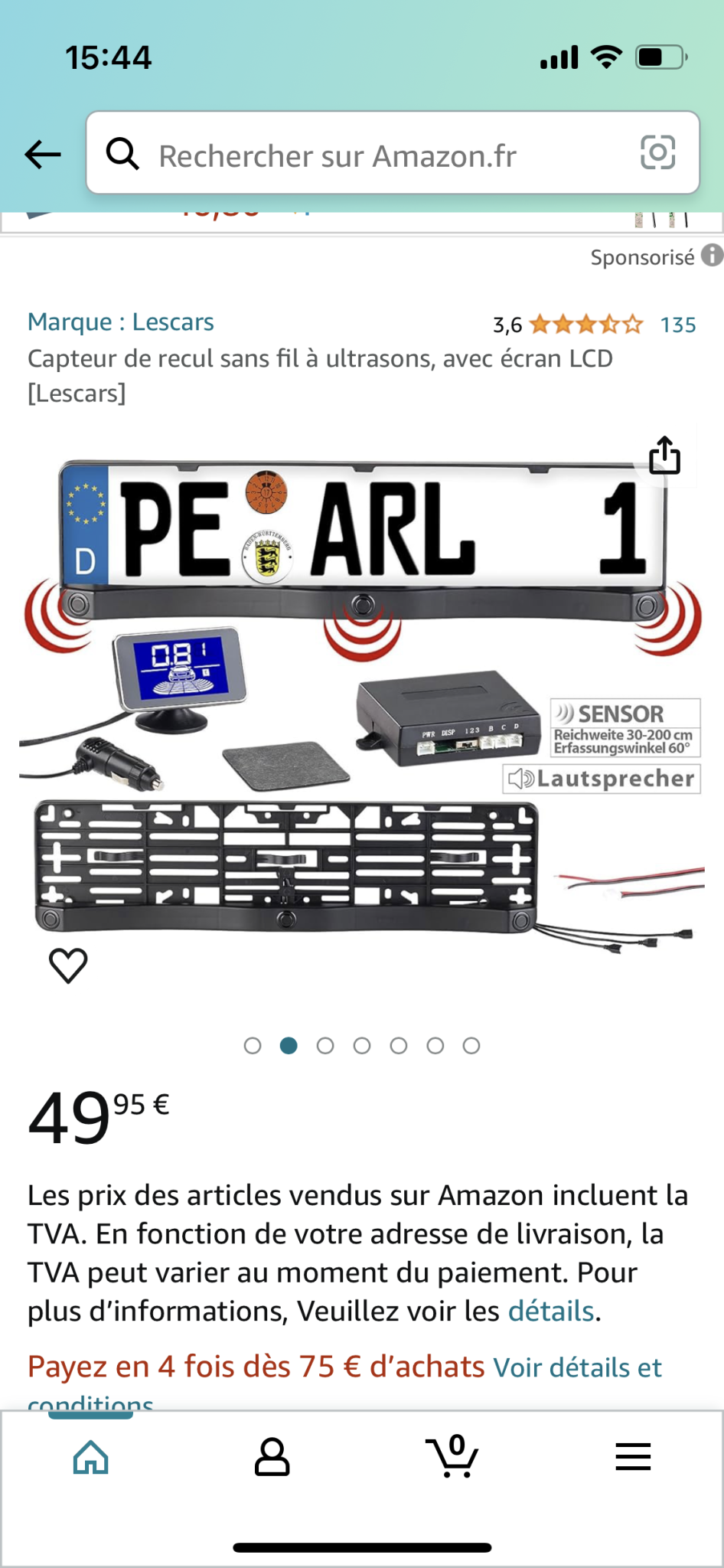Open Voir détails et conditions link
The height and width of the screenshot is (1568, 724).
[344, 1385]
